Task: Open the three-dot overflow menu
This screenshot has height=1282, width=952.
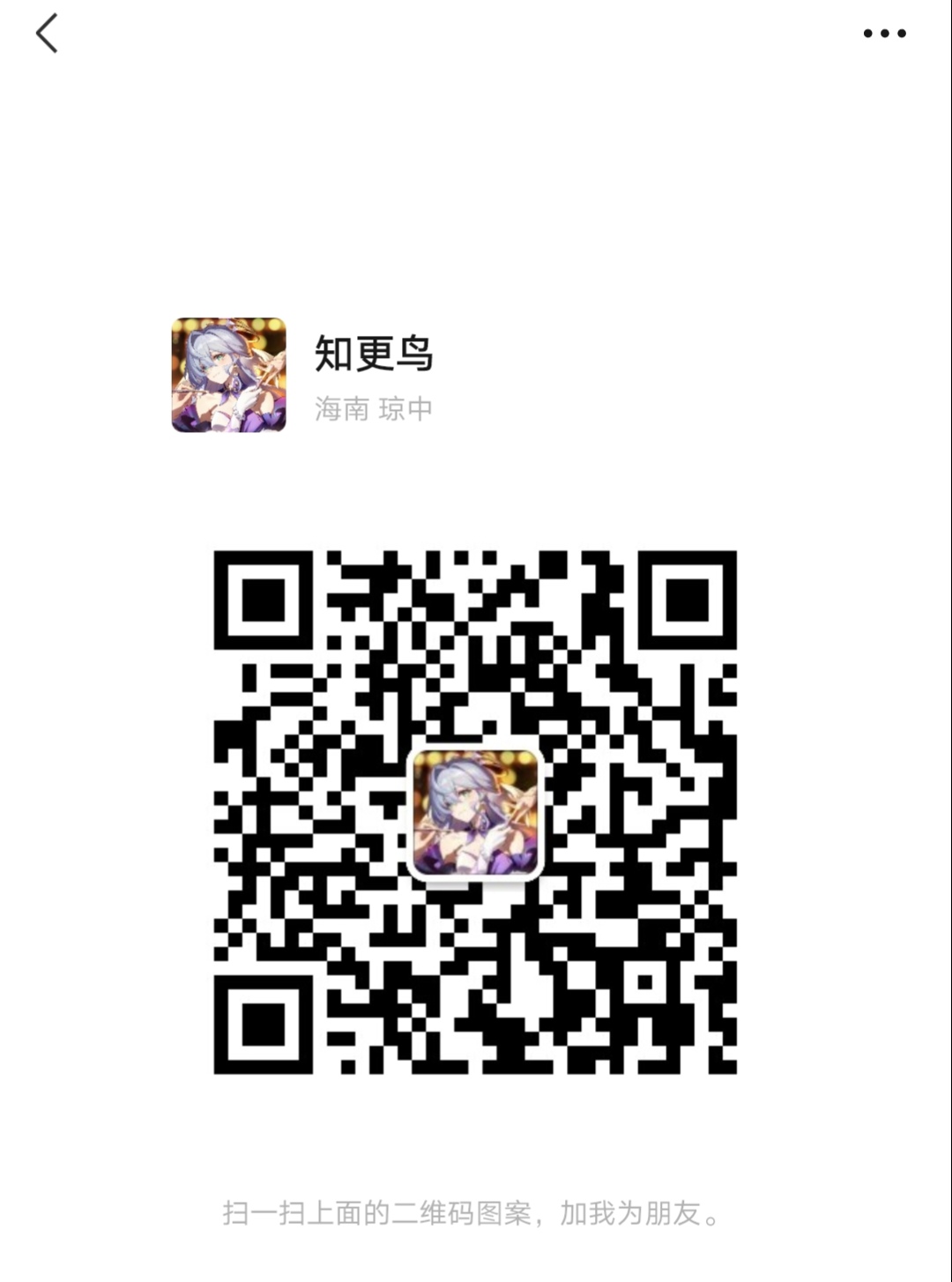Action: click(x=884, y=34)
